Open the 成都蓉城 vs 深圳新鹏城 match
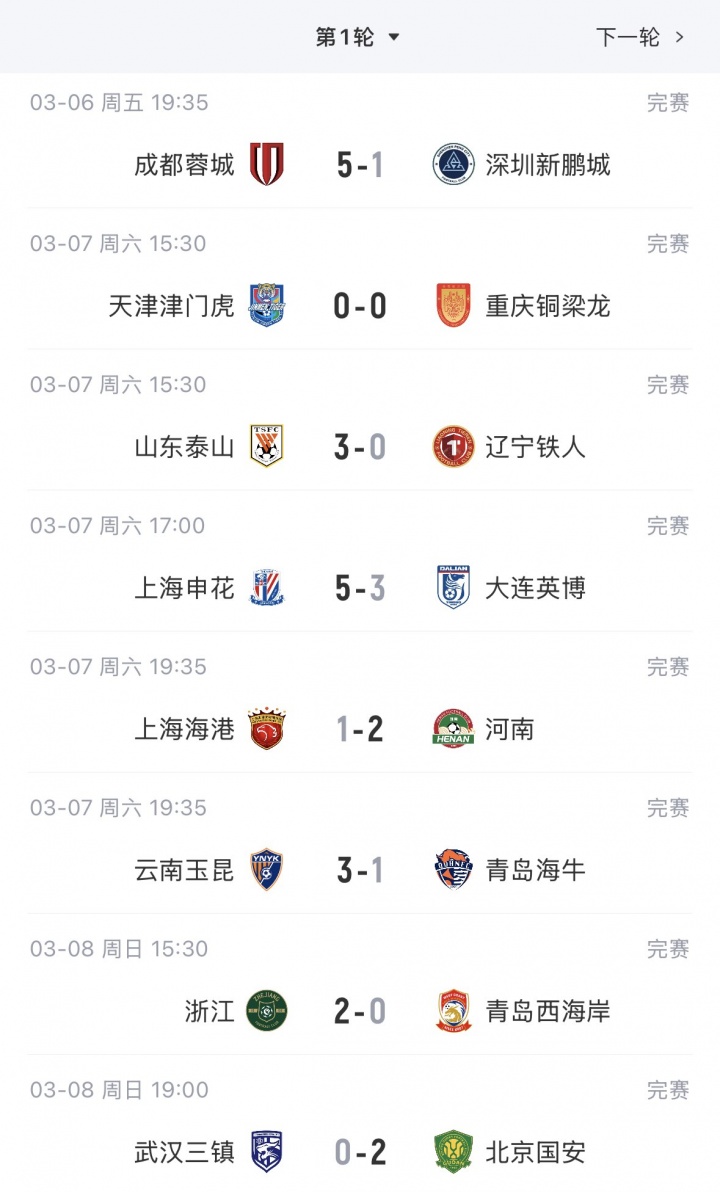This screenshot has height=1192, width=720. tap(360, 164)
